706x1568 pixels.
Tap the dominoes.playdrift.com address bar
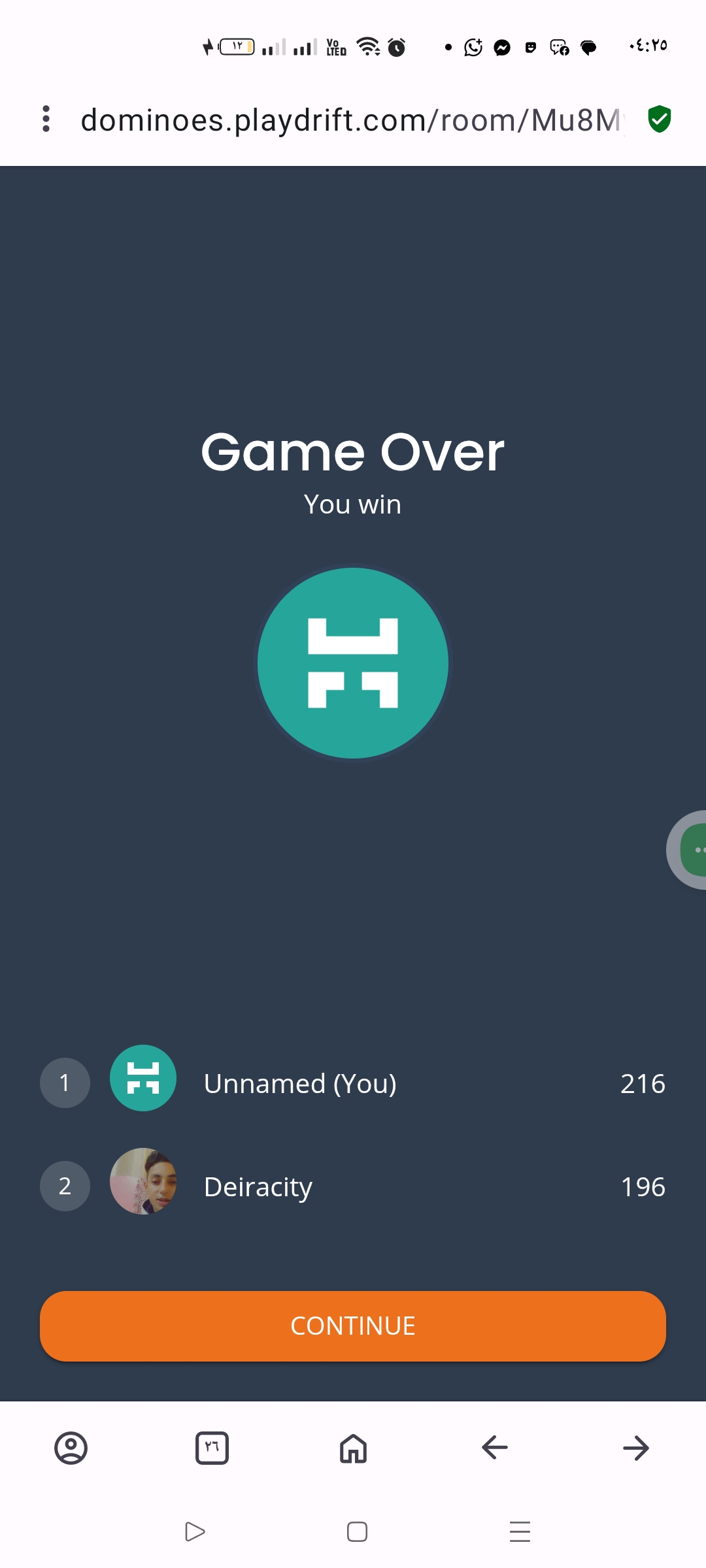pyautogui.click(x=353, y=120)
